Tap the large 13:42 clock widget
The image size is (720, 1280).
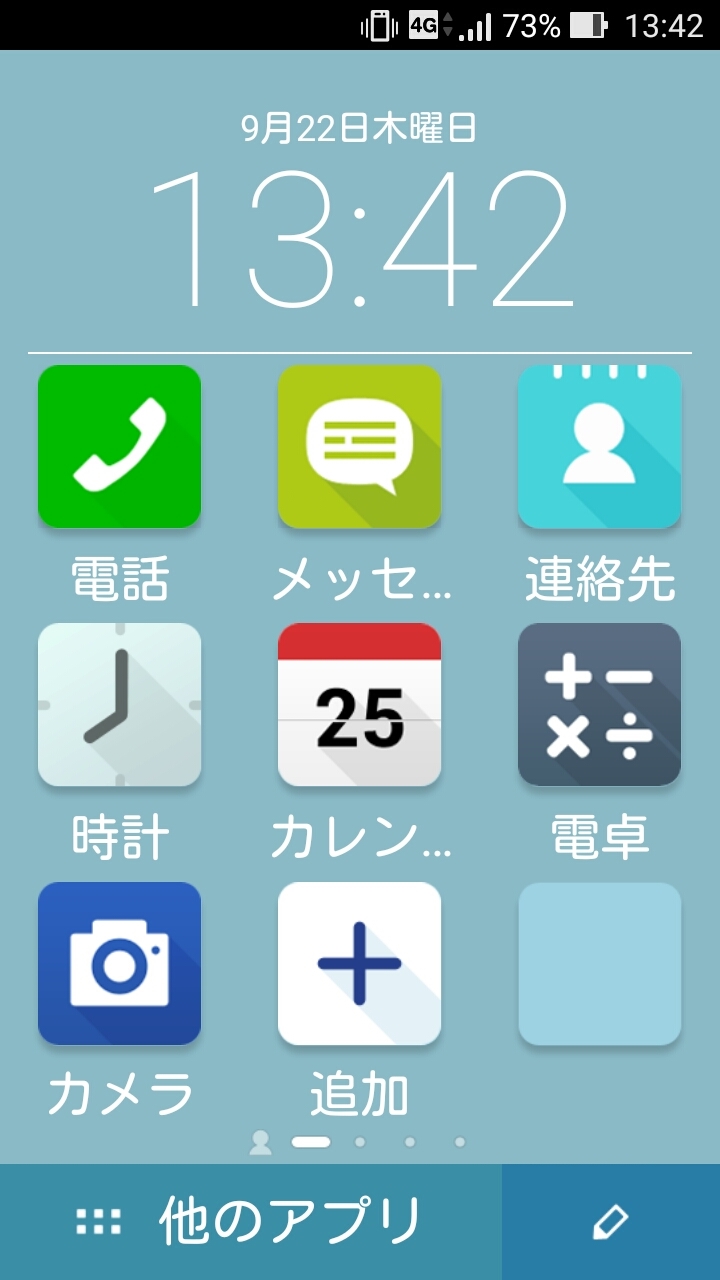360,240
